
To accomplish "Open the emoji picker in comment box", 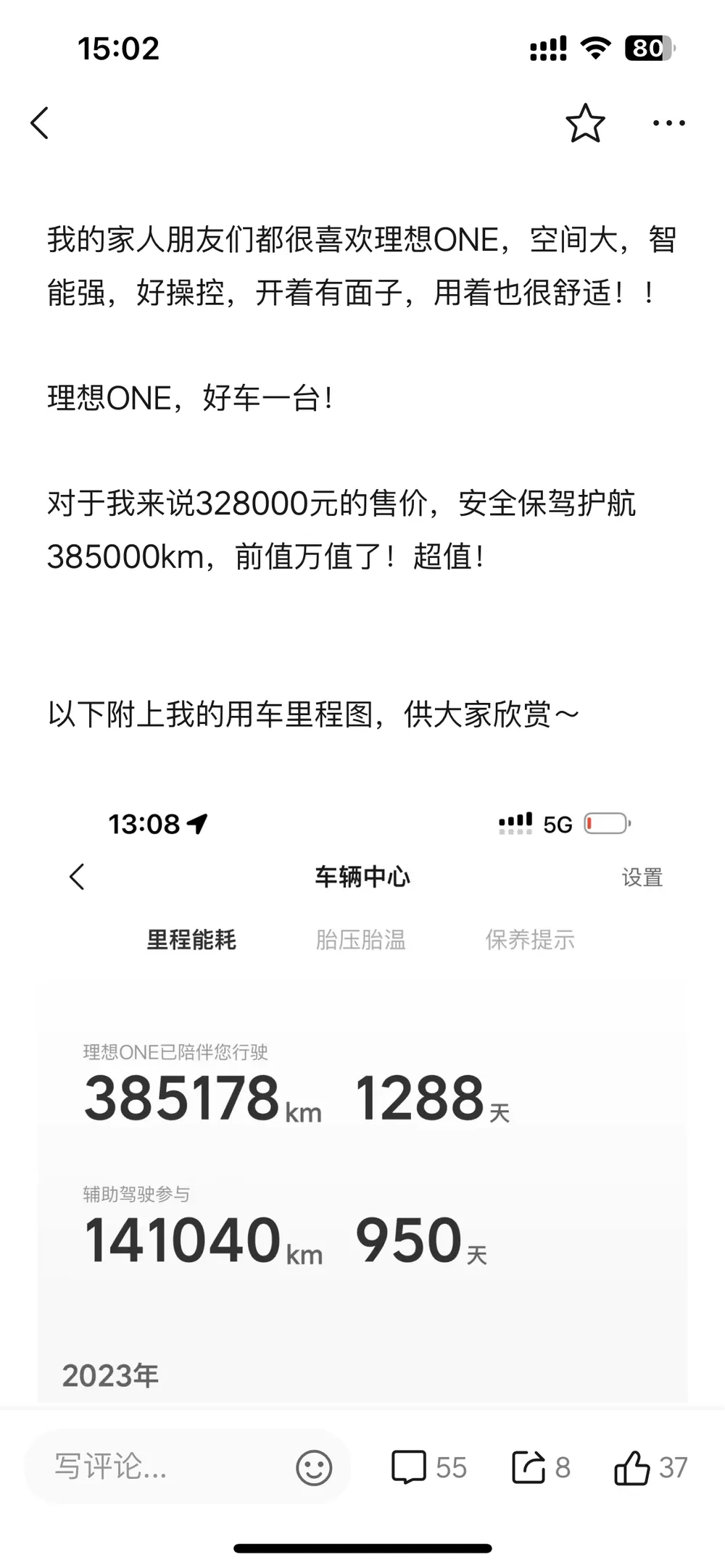I will pos(314,1468).
